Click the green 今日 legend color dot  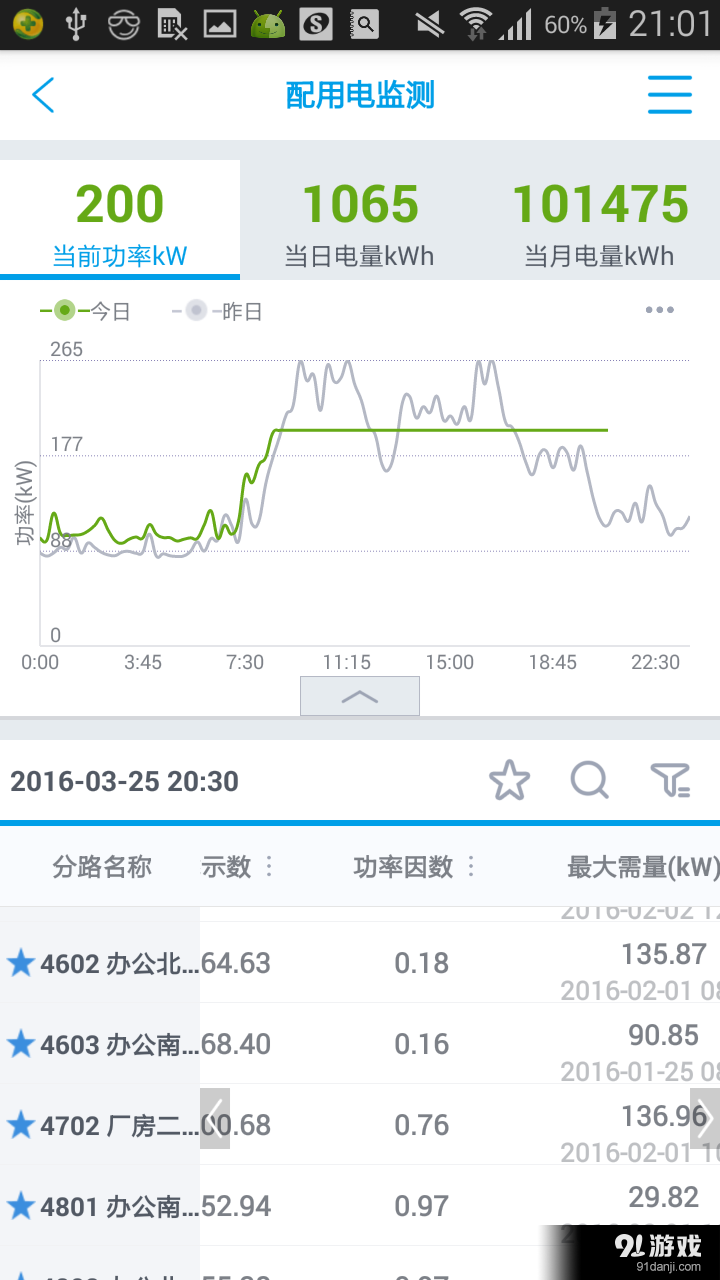(64, 310)
